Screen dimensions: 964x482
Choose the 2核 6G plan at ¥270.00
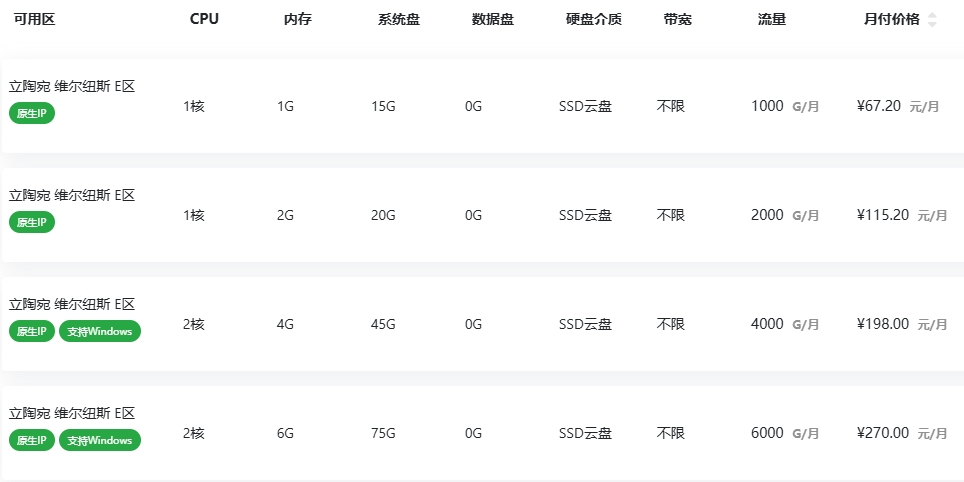(x=480, y=433)
